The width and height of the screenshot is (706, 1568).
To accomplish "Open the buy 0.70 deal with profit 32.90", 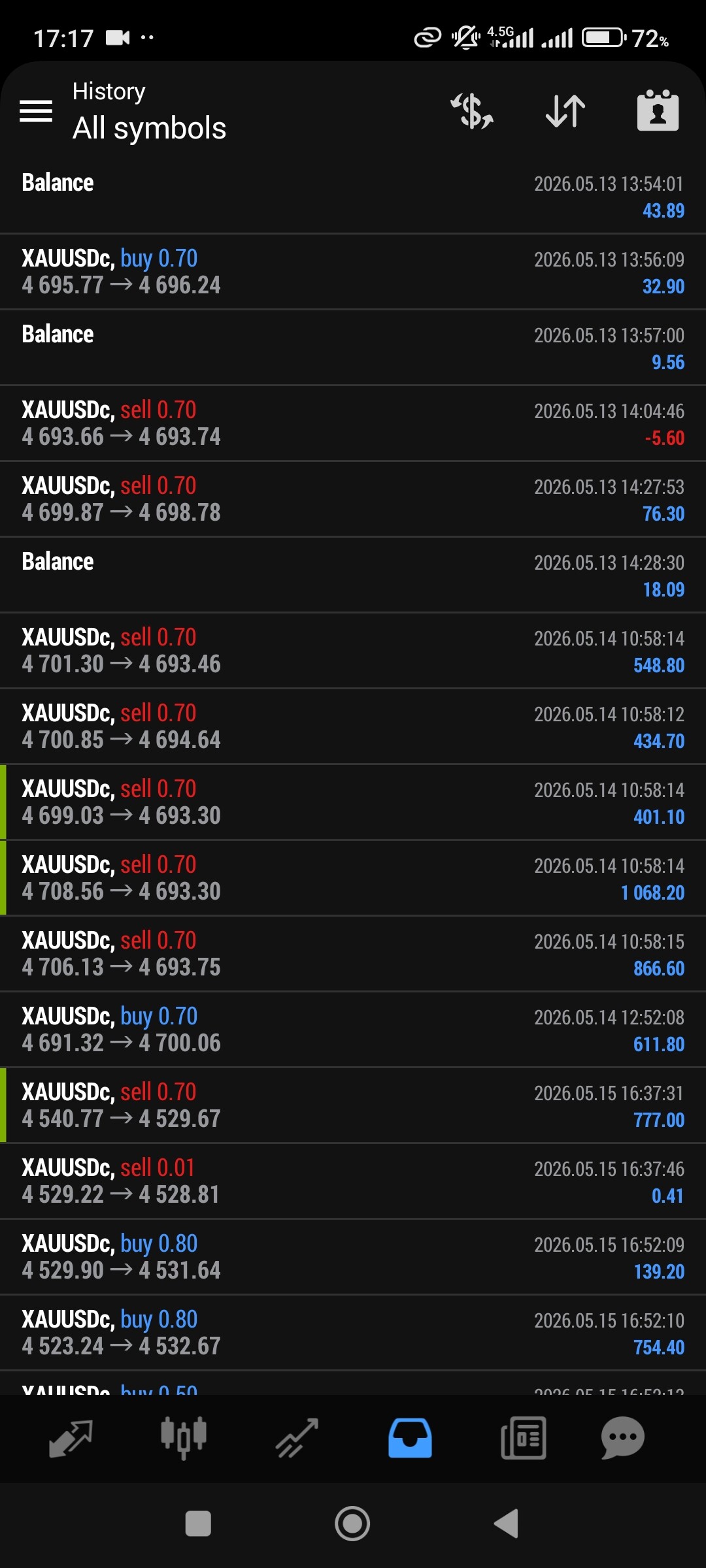I will point(353,272).
